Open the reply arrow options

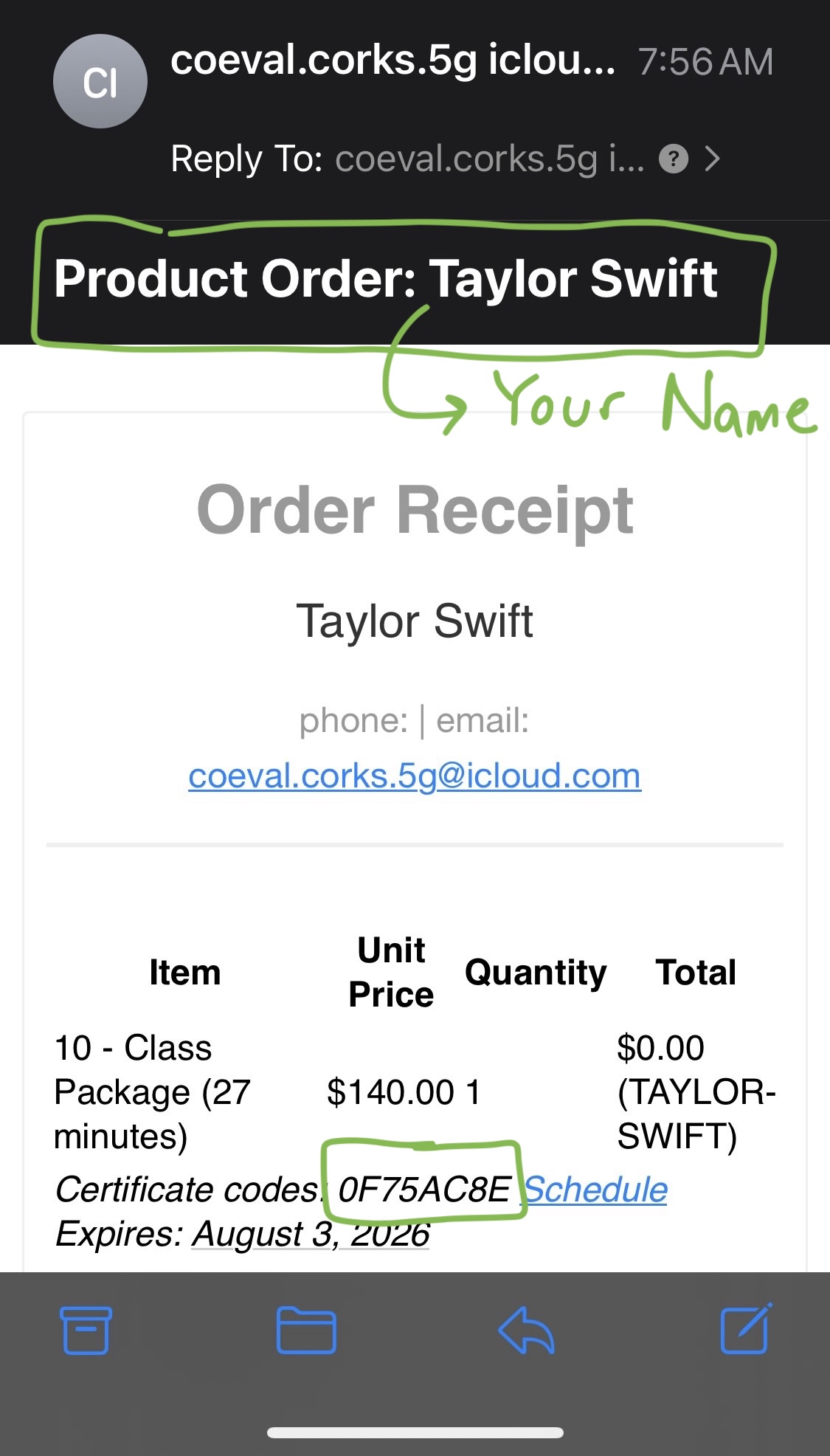[526, 1331]
